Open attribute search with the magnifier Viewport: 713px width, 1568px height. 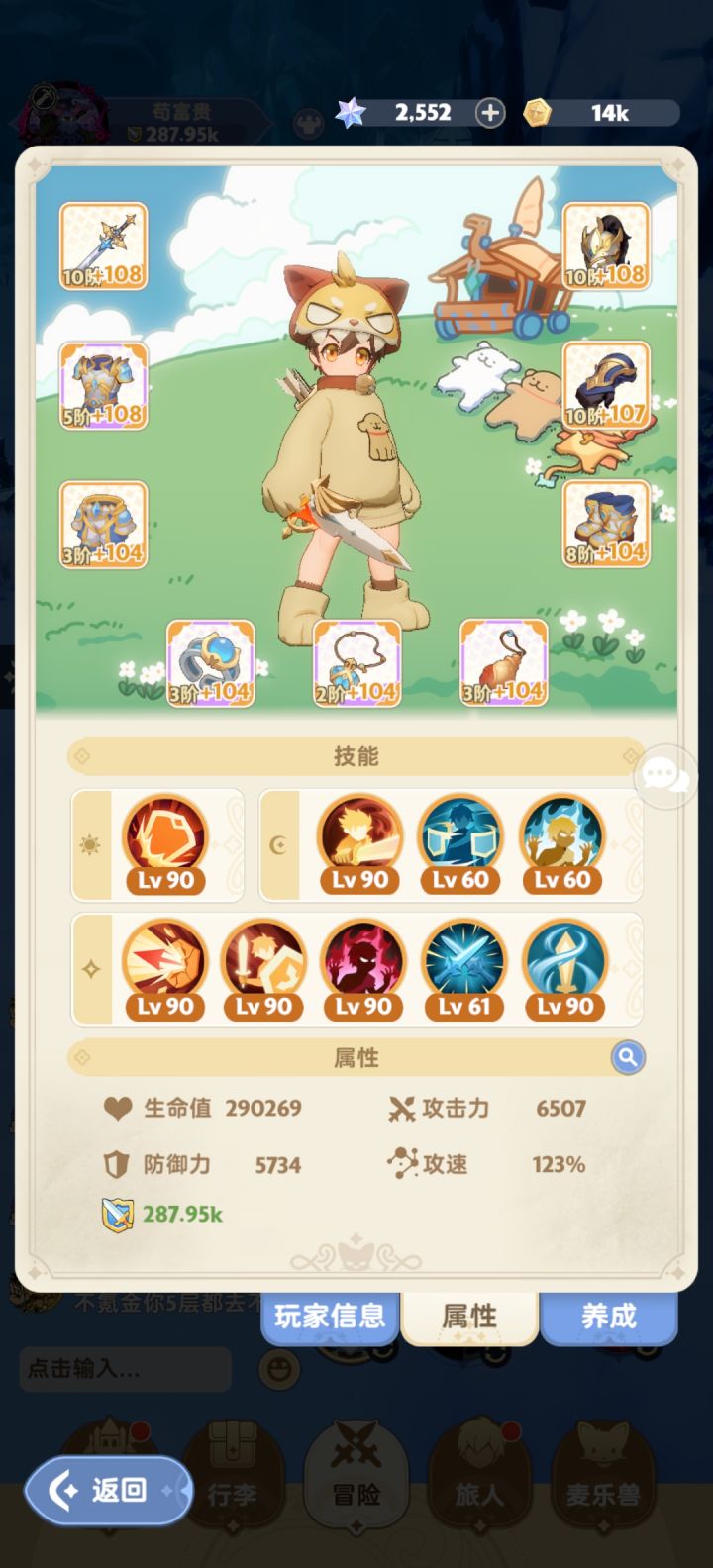click(627, 1057)
